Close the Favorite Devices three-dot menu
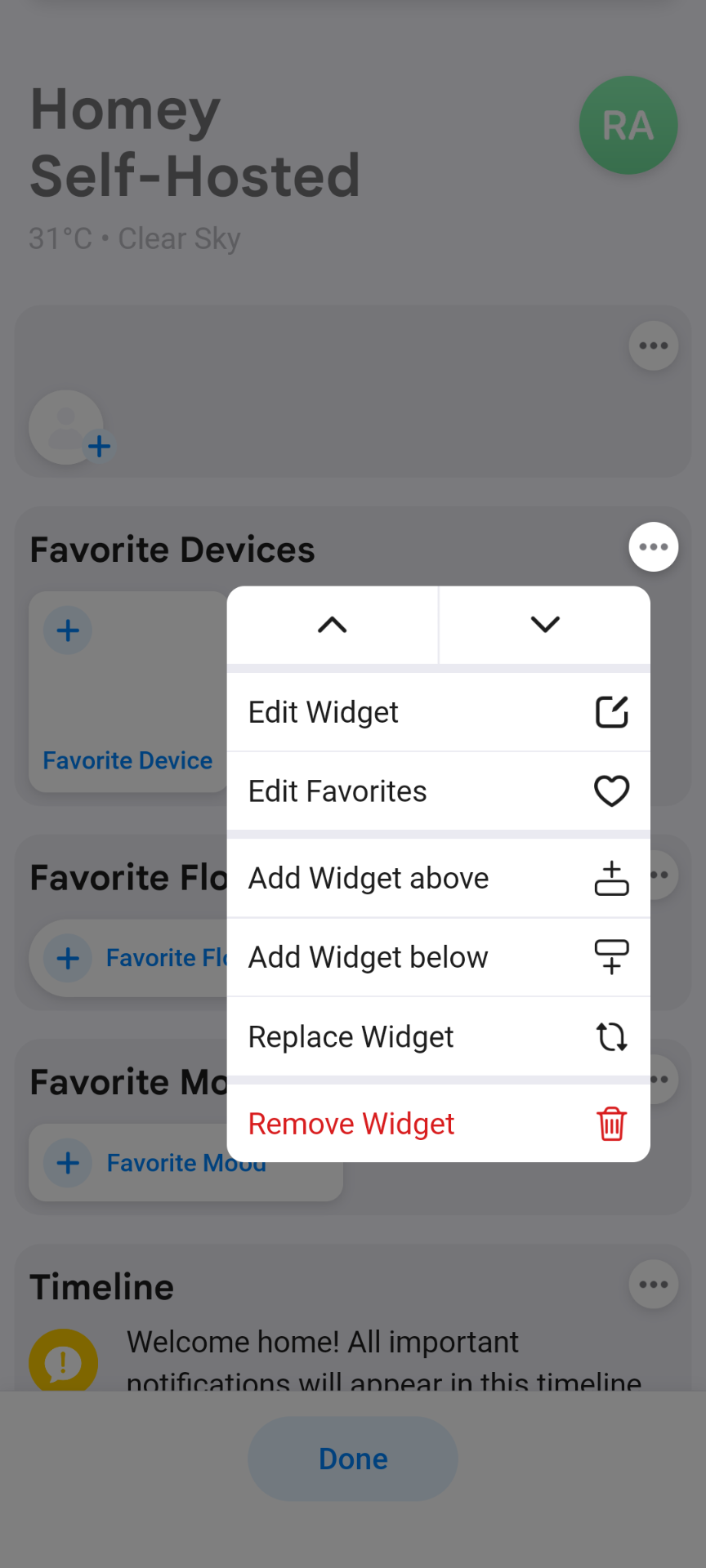Screen dimensions: 706x1568 click(654, 547)
